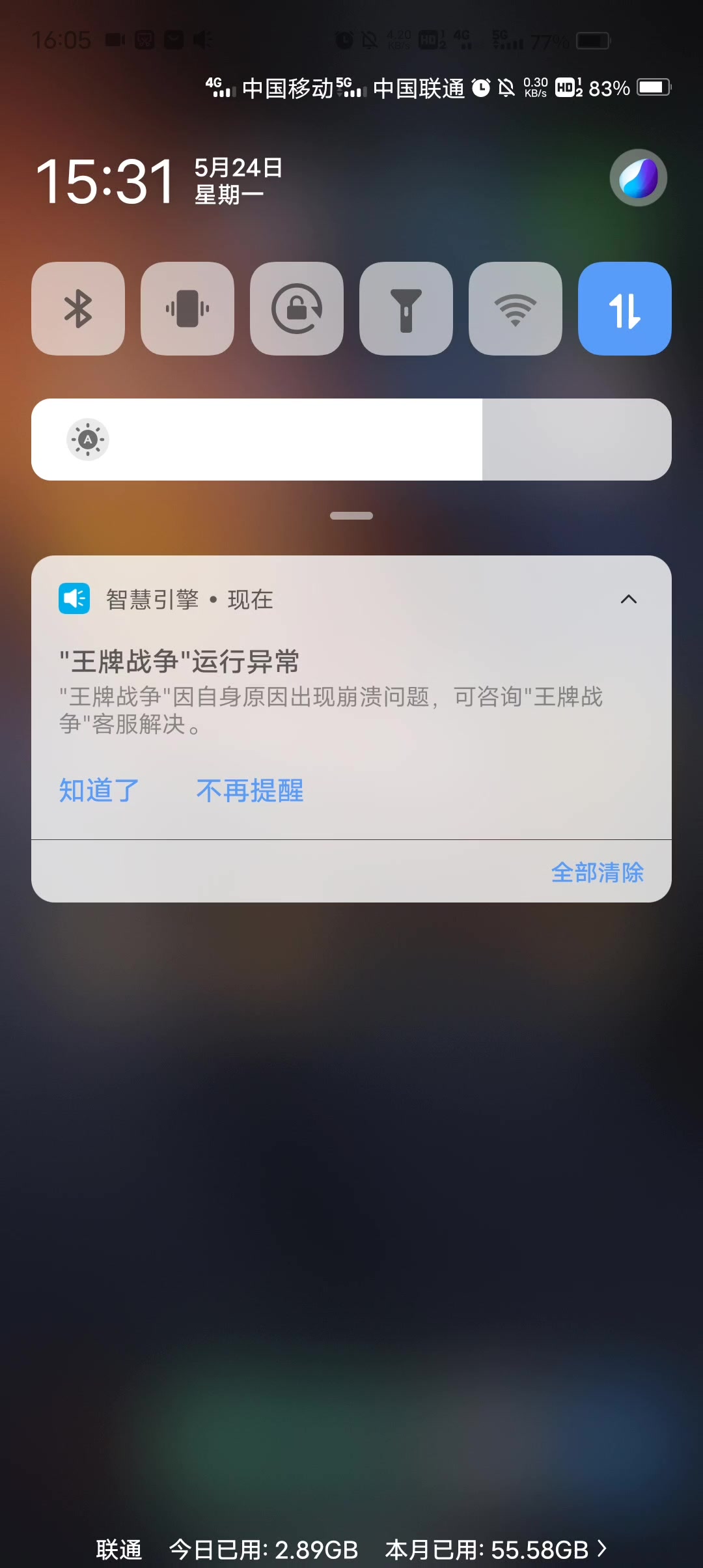Clear all notifications with 全部清除
The width and height of the screenshot is (703, 1568).
click(x=598, y=873)
